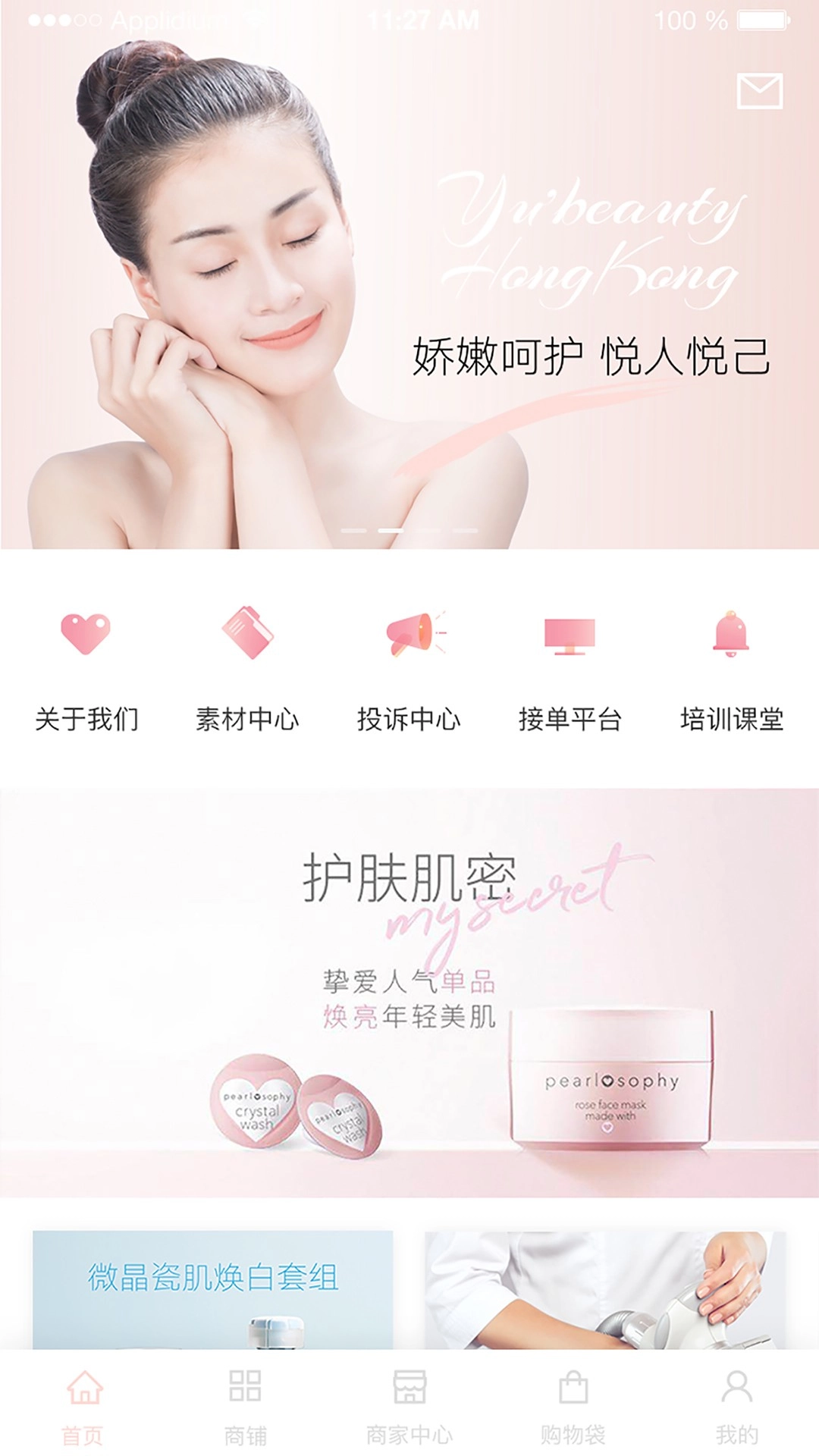Go to the 商家中心 tab
This screenshot has width=819, height=1456.
(x=409, y=1407)
